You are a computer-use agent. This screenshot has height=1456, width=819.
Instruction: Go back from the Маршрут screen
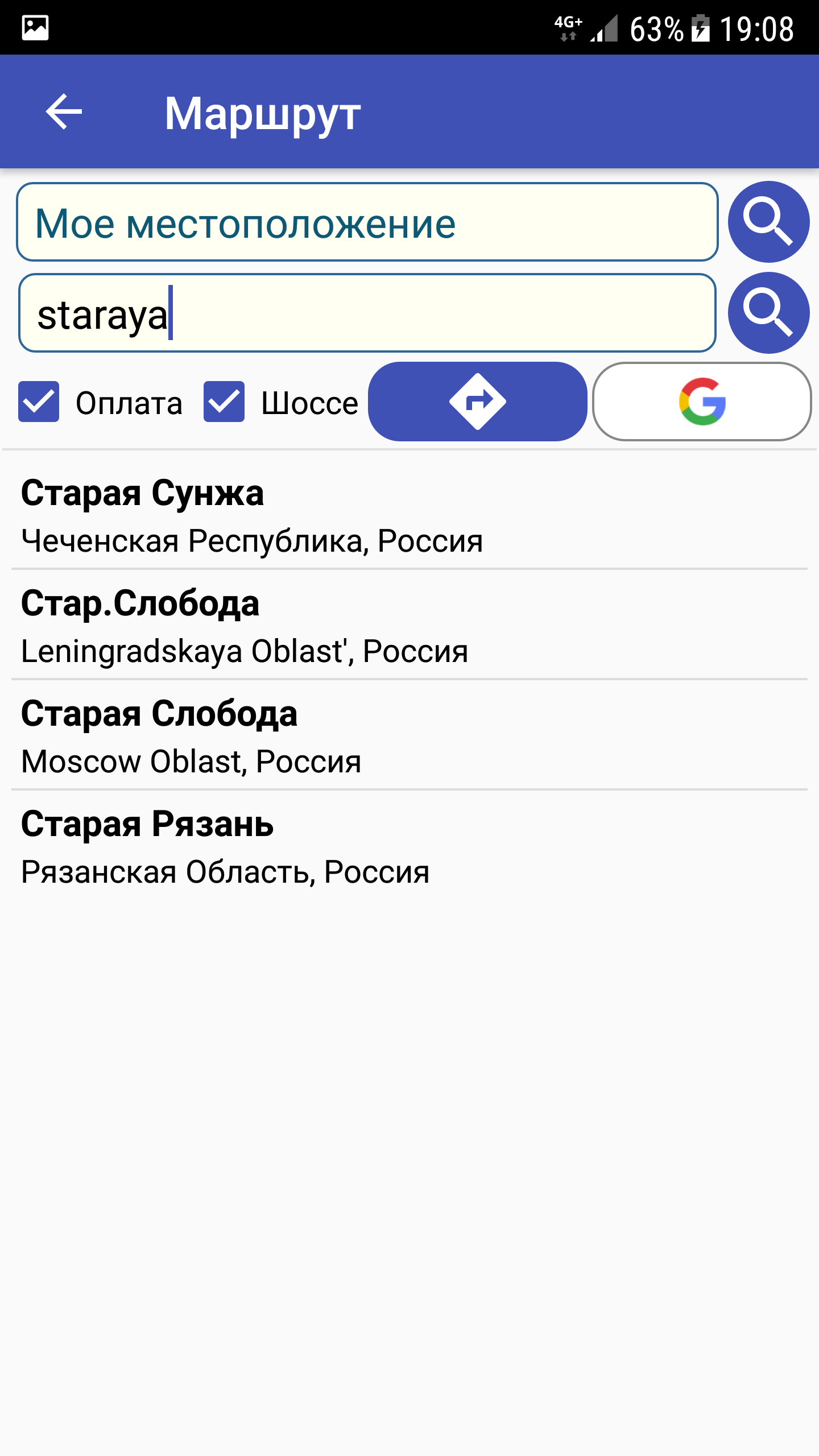[x=64, y=111]
